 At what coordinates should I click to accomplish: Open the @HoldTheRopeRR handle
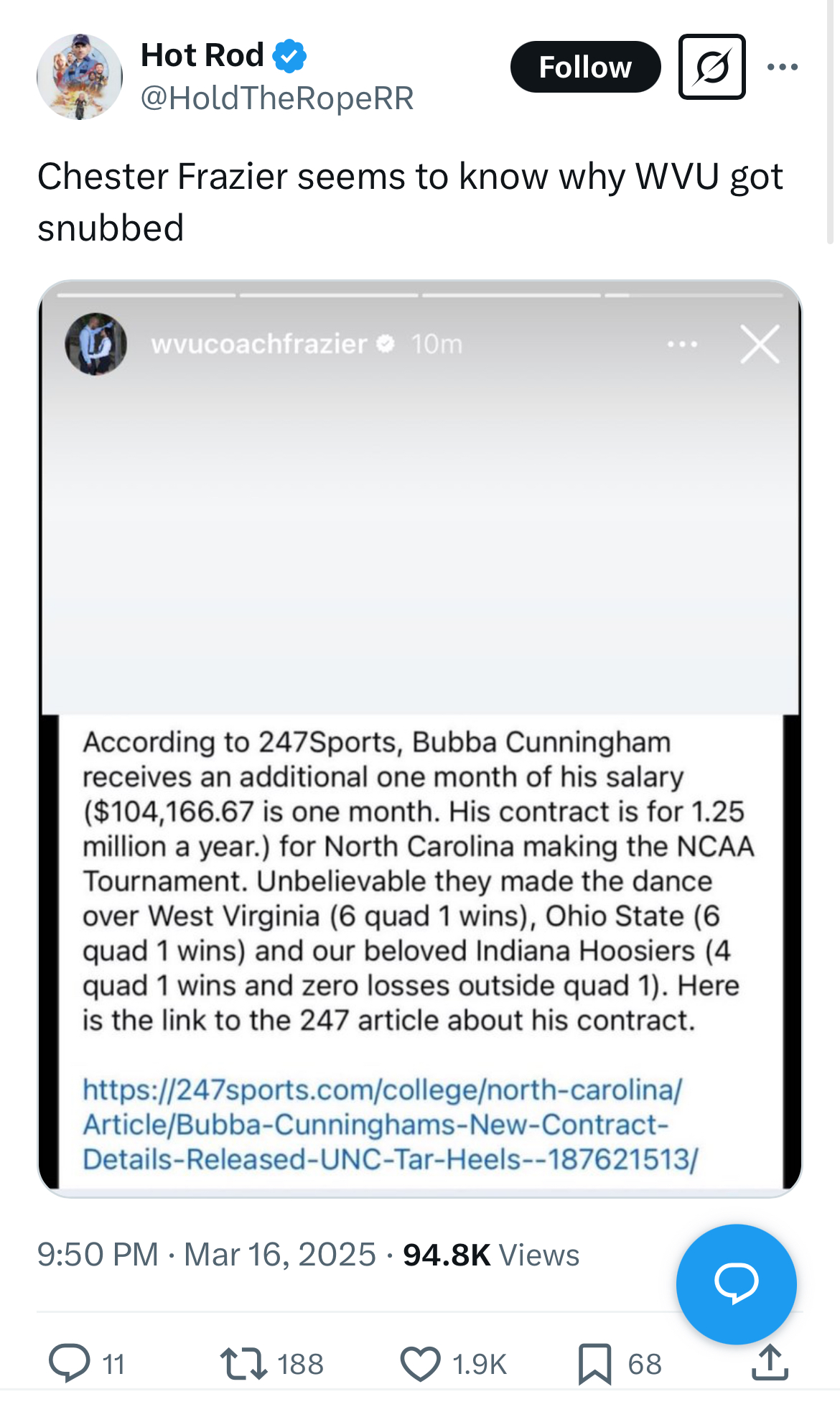click(x=277, y=98)
